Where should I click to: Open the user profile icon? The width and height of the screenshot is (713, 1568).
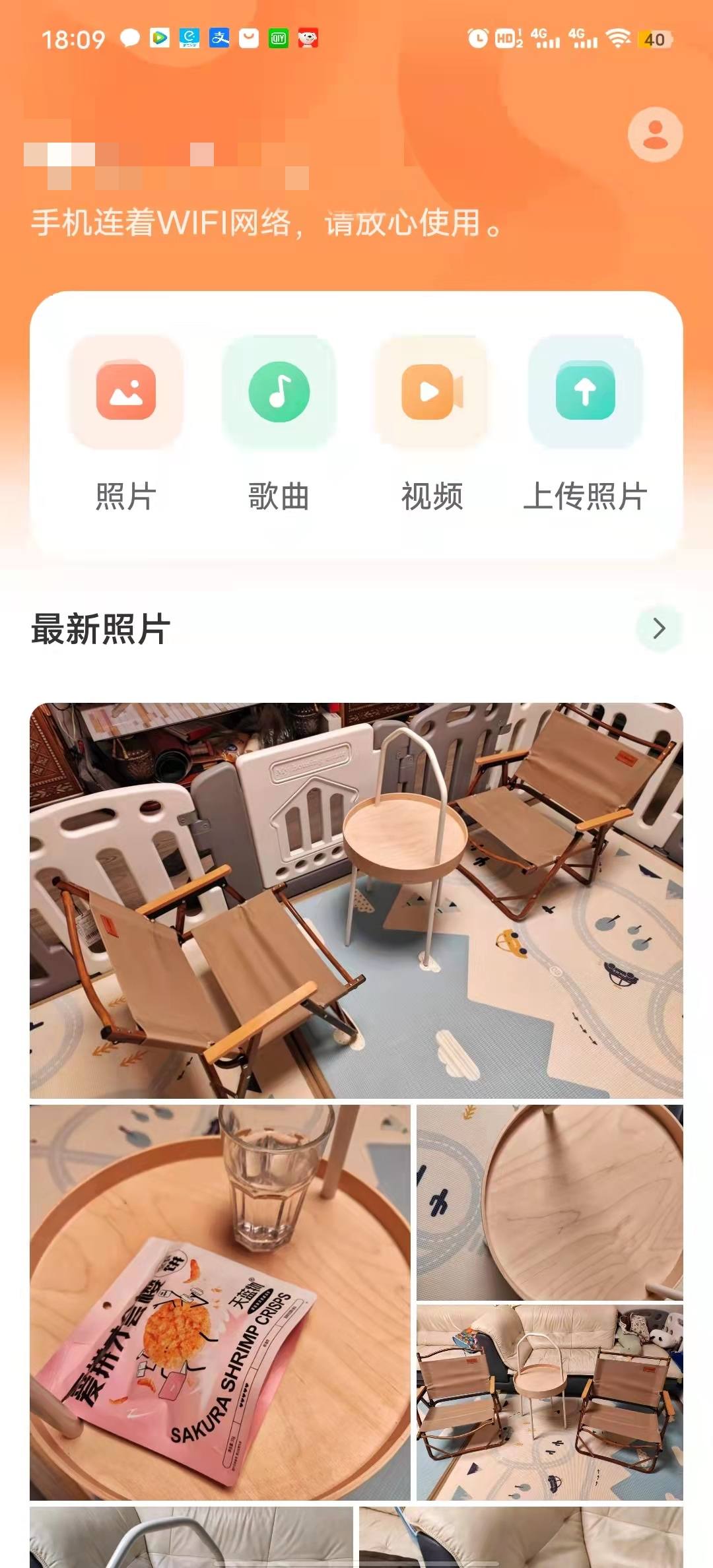(655, 135)
